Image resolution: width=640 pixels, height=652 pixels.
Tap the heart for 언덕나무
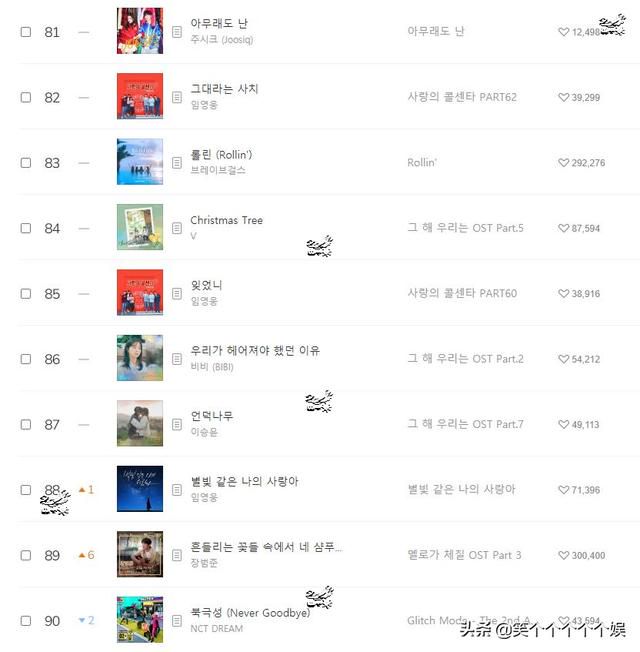pyautogui.click(x=563, y=424)
